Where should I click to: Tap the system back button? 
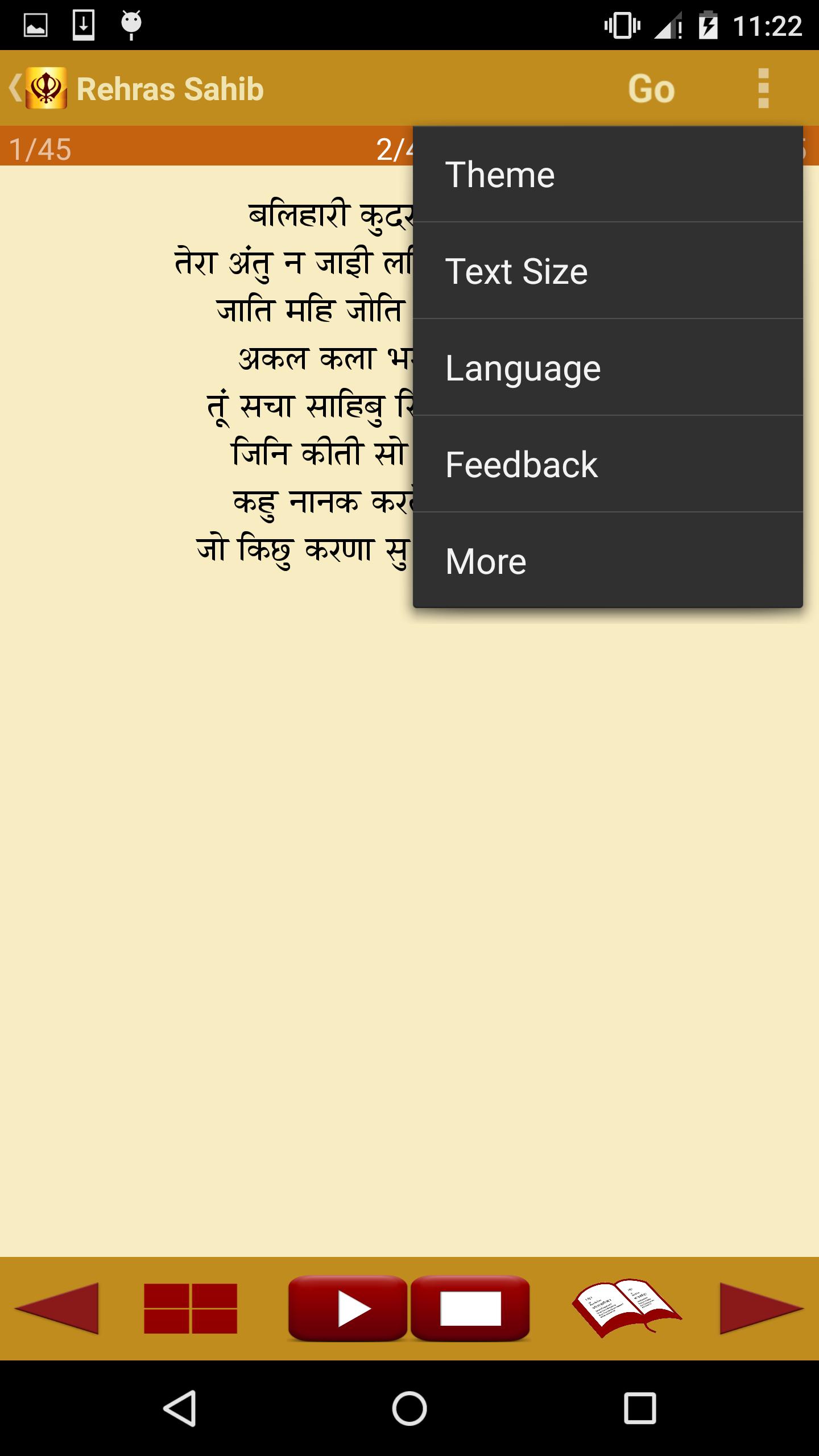tap(180, 1408)
